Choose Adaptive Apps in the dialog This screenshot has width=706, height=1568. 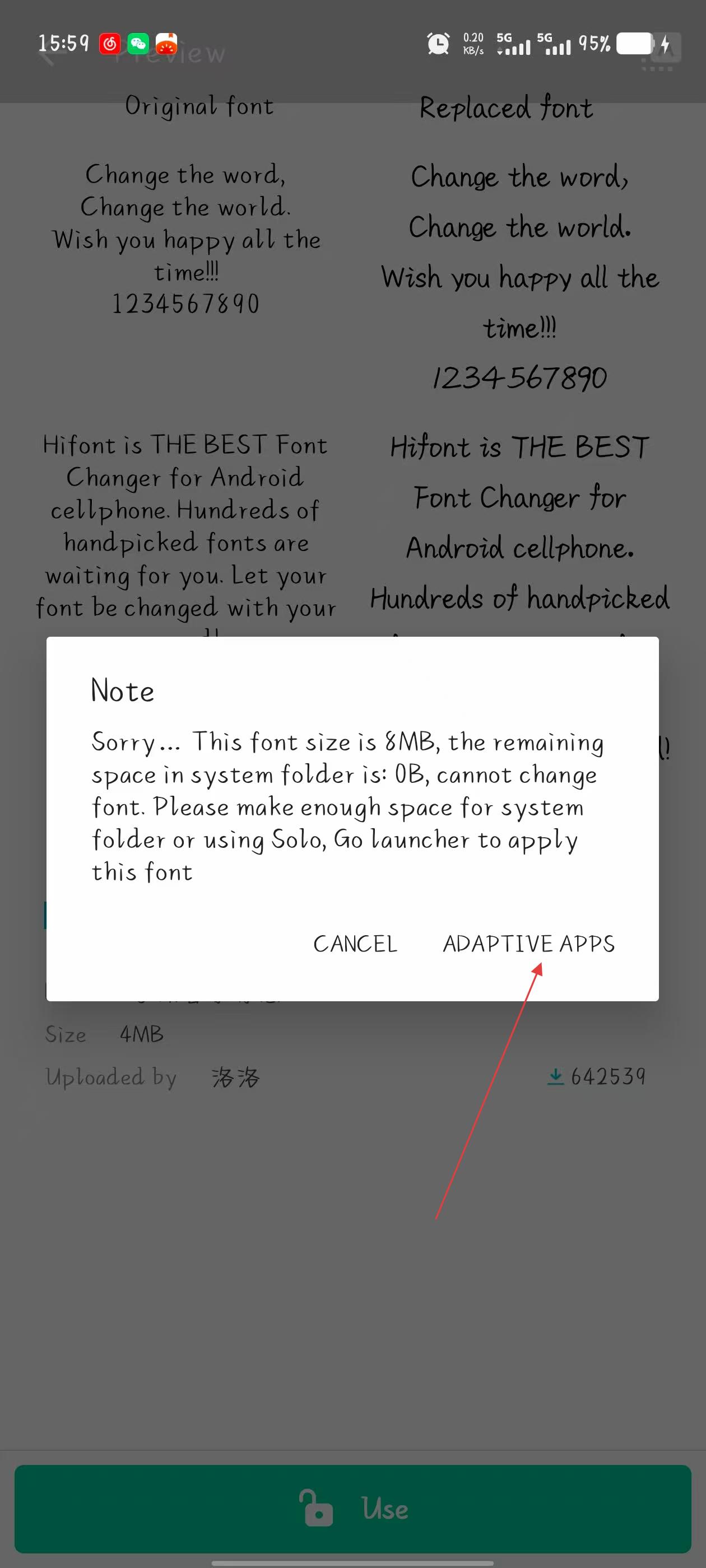point(528,944)
